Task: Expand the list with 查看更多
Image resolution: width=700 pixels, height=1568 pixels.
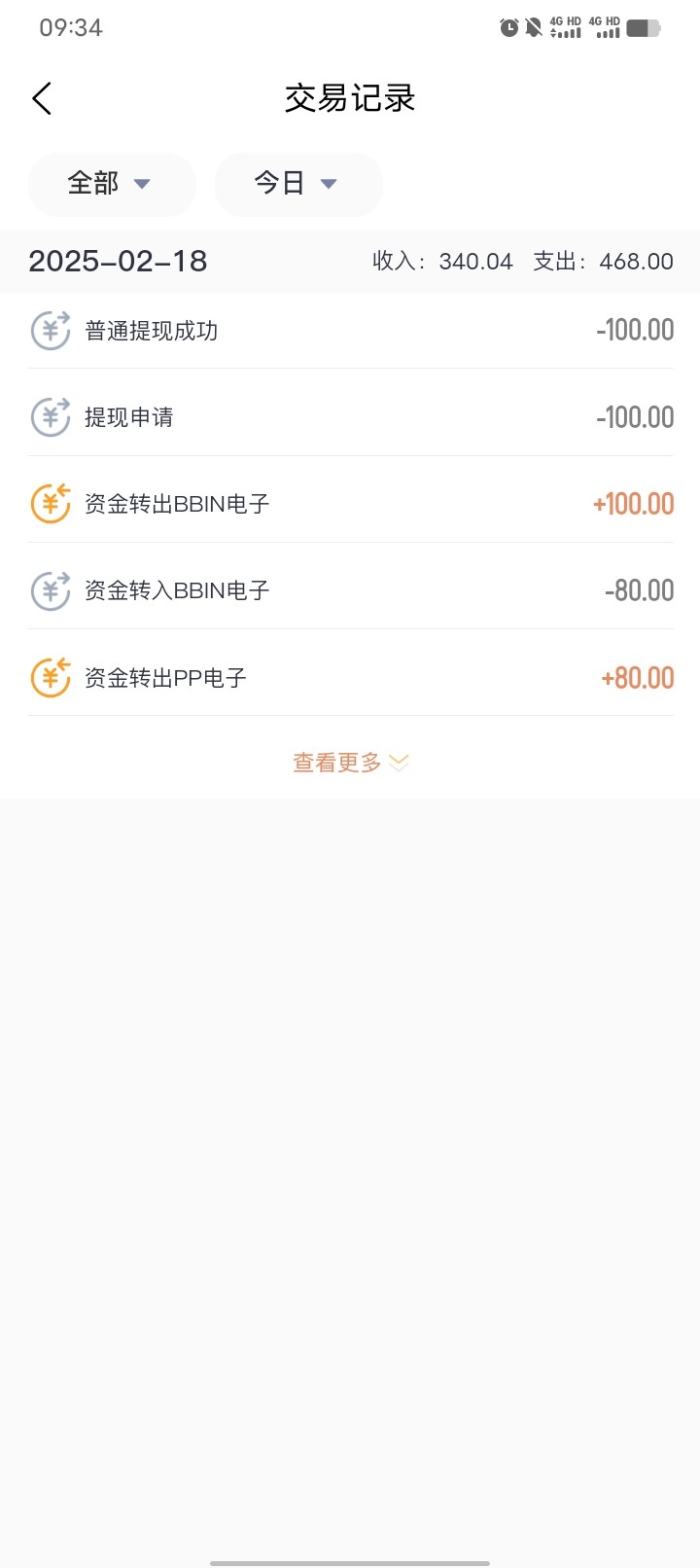Action: (x=351, y=763)
